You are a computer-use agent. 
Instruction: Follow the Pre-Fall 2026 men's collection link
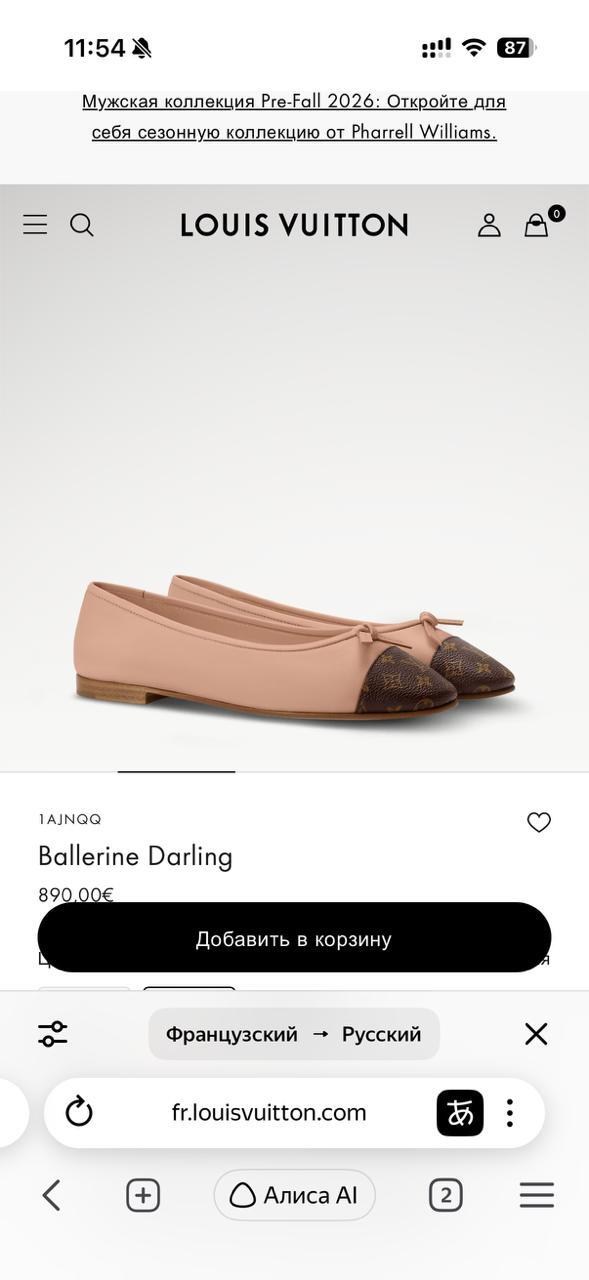(x=294, y=116)
